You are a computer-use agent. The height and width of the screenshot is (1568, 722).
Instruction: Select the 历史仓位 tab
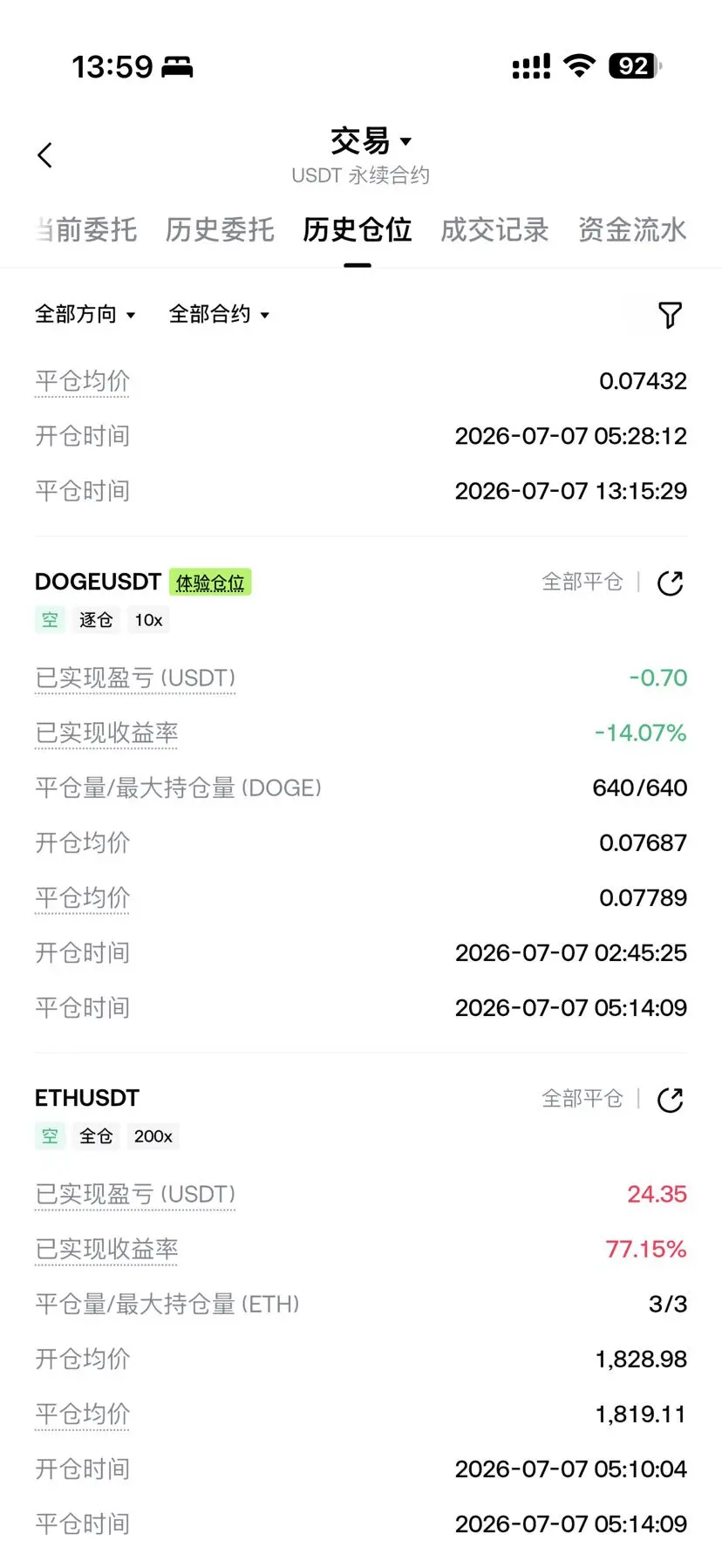tap(358, 230)
